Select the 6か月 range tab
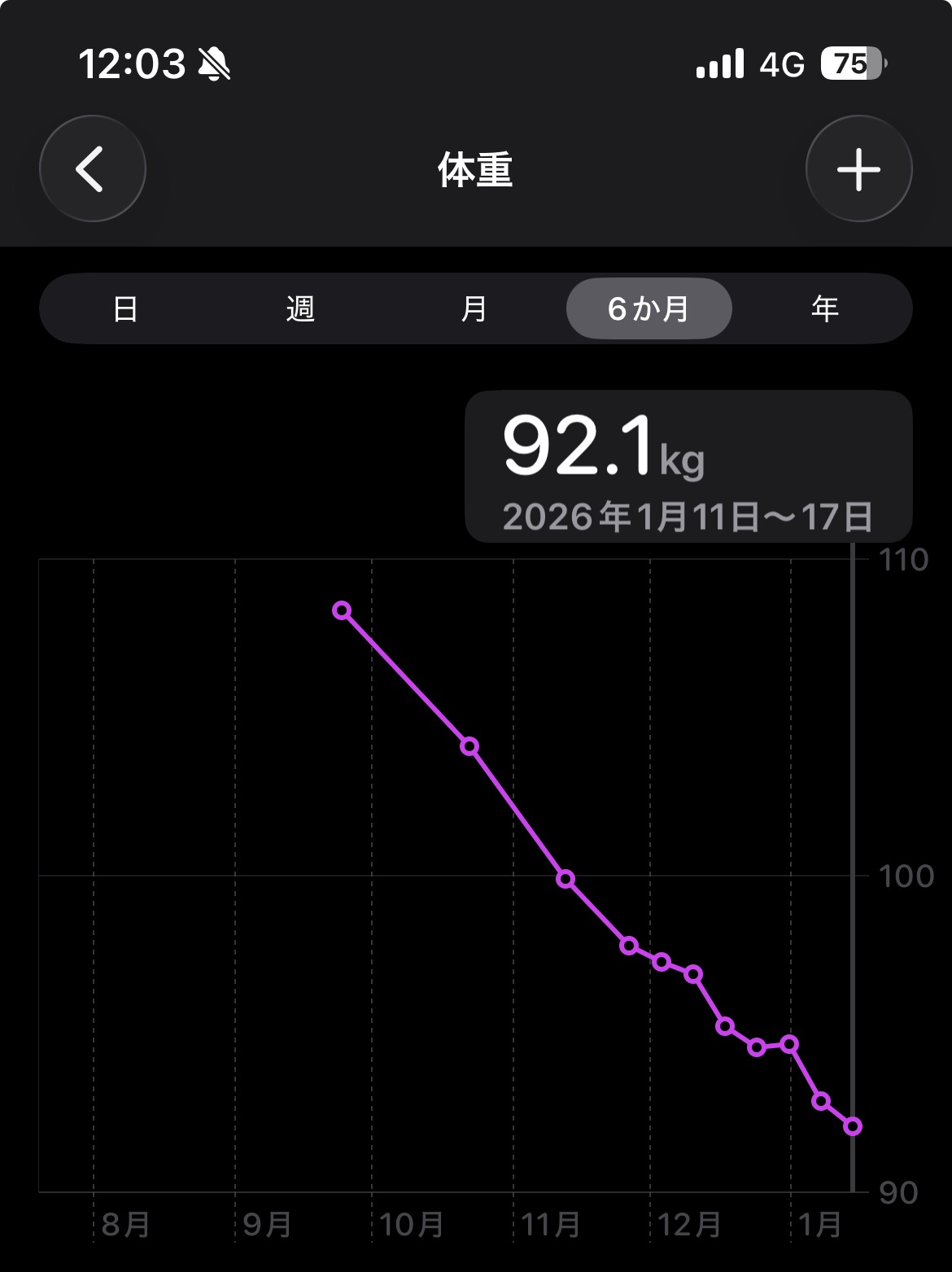This screenshot has height=1272, width=952. pos(648,309)
